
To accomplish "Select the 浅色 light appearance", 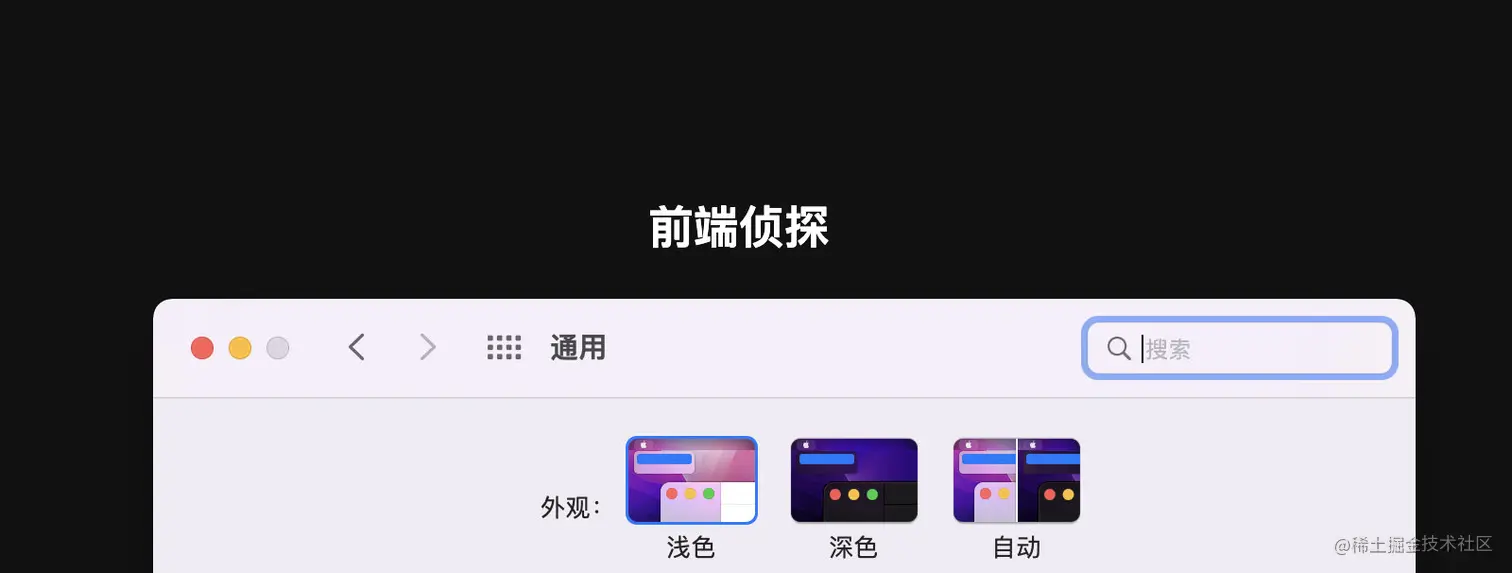I will [x=691, y=480].
